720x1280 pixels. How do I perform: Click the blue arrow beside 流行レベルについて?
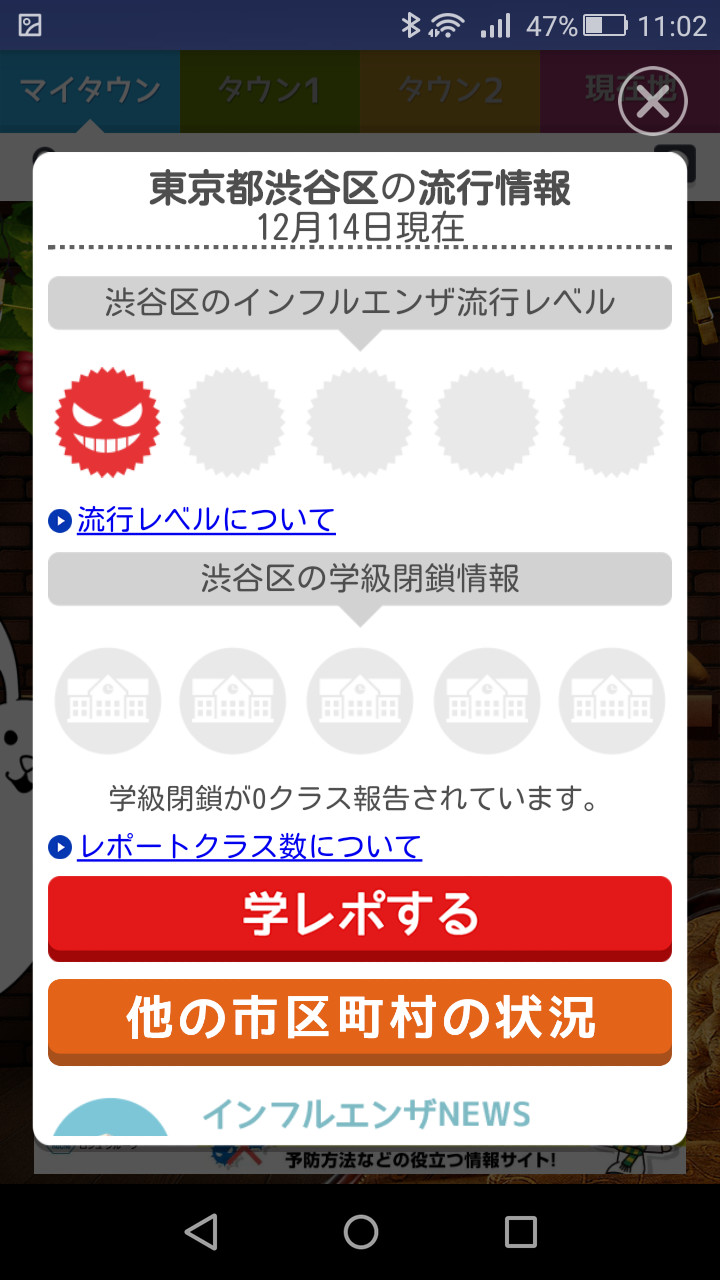click(x=62, y=519)
